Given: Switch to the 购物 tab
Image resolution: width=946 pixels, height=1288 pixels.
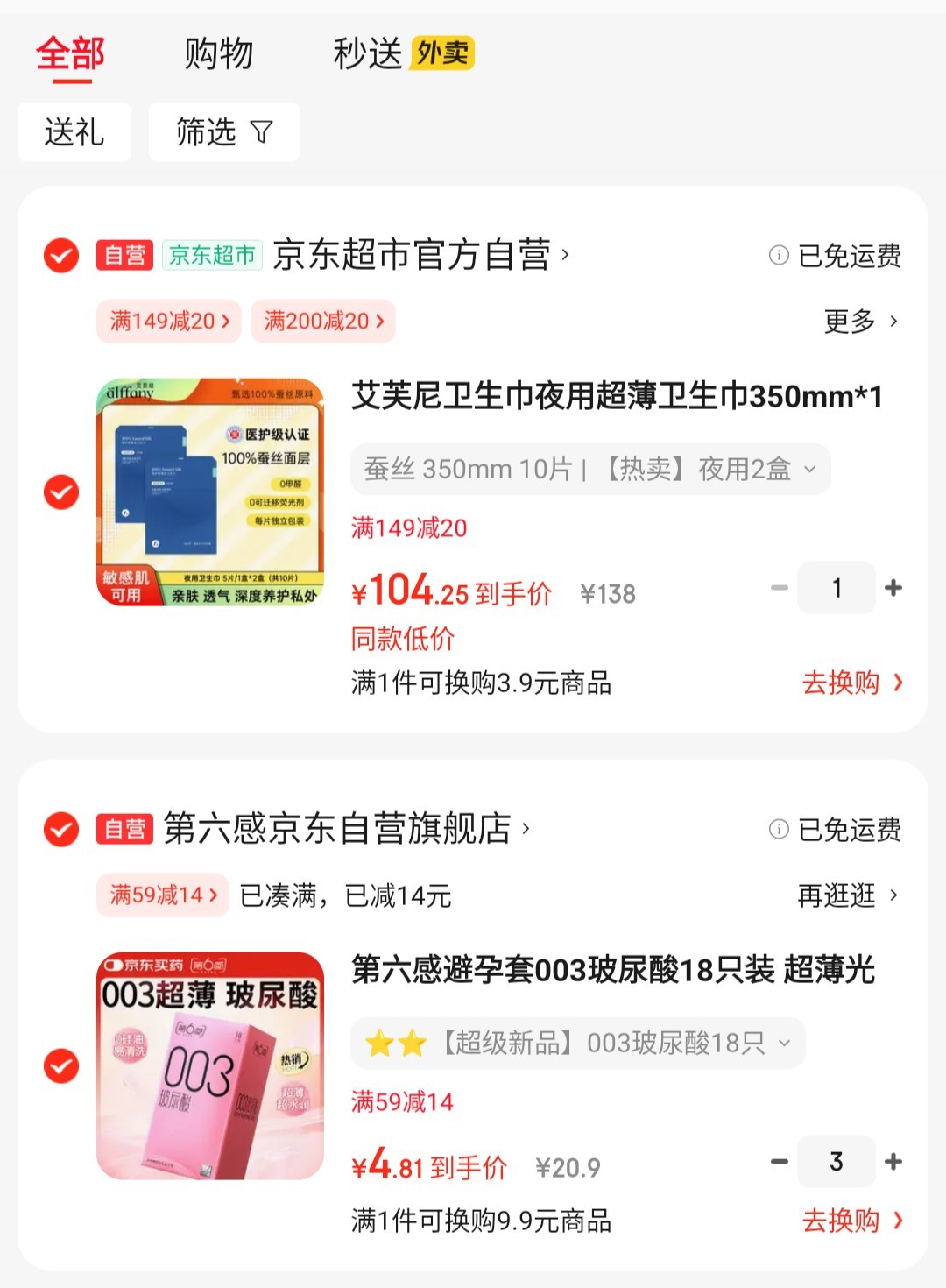Looking at the screenshot, I should point(218,54).
